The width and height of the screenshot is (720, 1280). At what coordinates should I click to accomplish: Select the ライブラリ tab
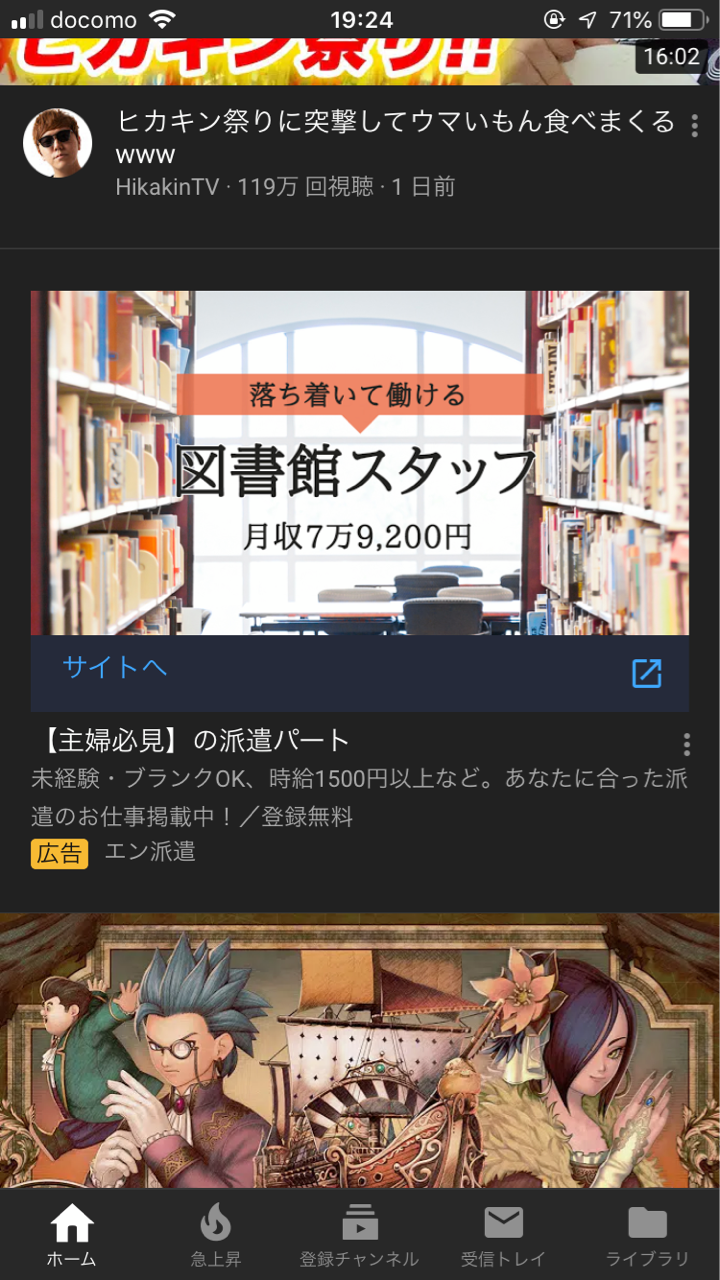(x=648, y=1235)
